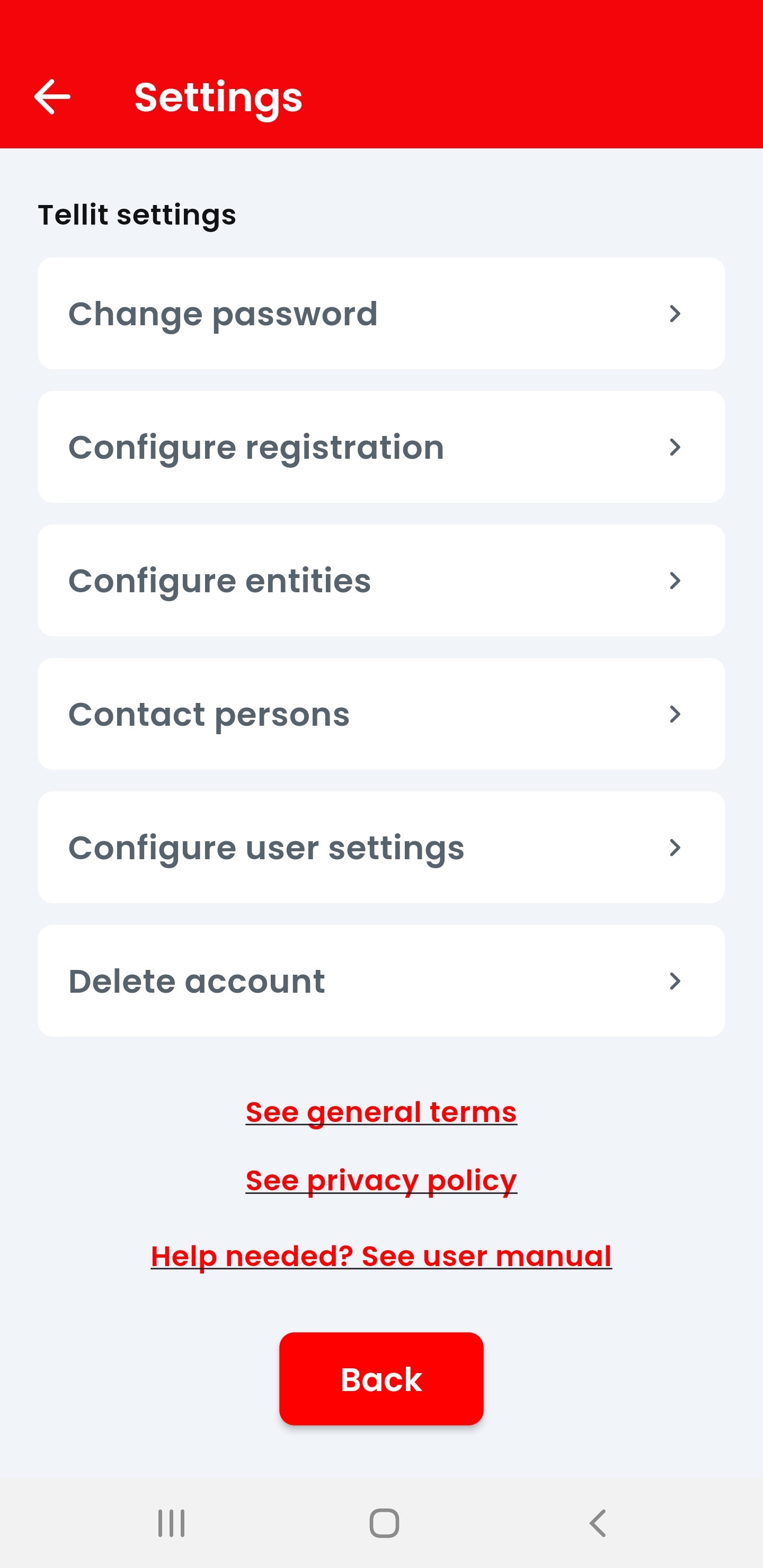The image size is (763, 1568).
Task: Select Delete account
Action: pos(381,981)
